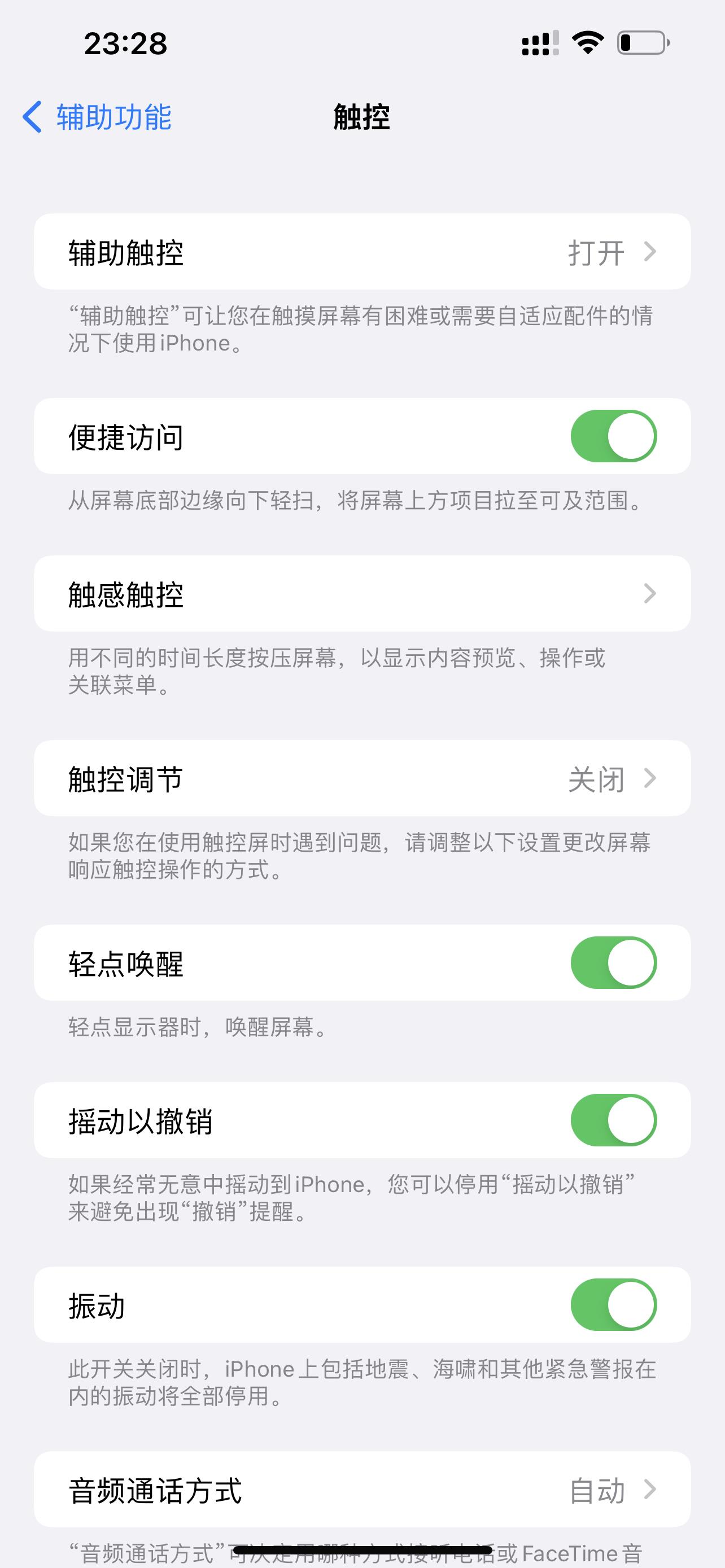Open 辅助触控 settings row
The width and height of the screenshot is (725, 1568).
(361, 252)
